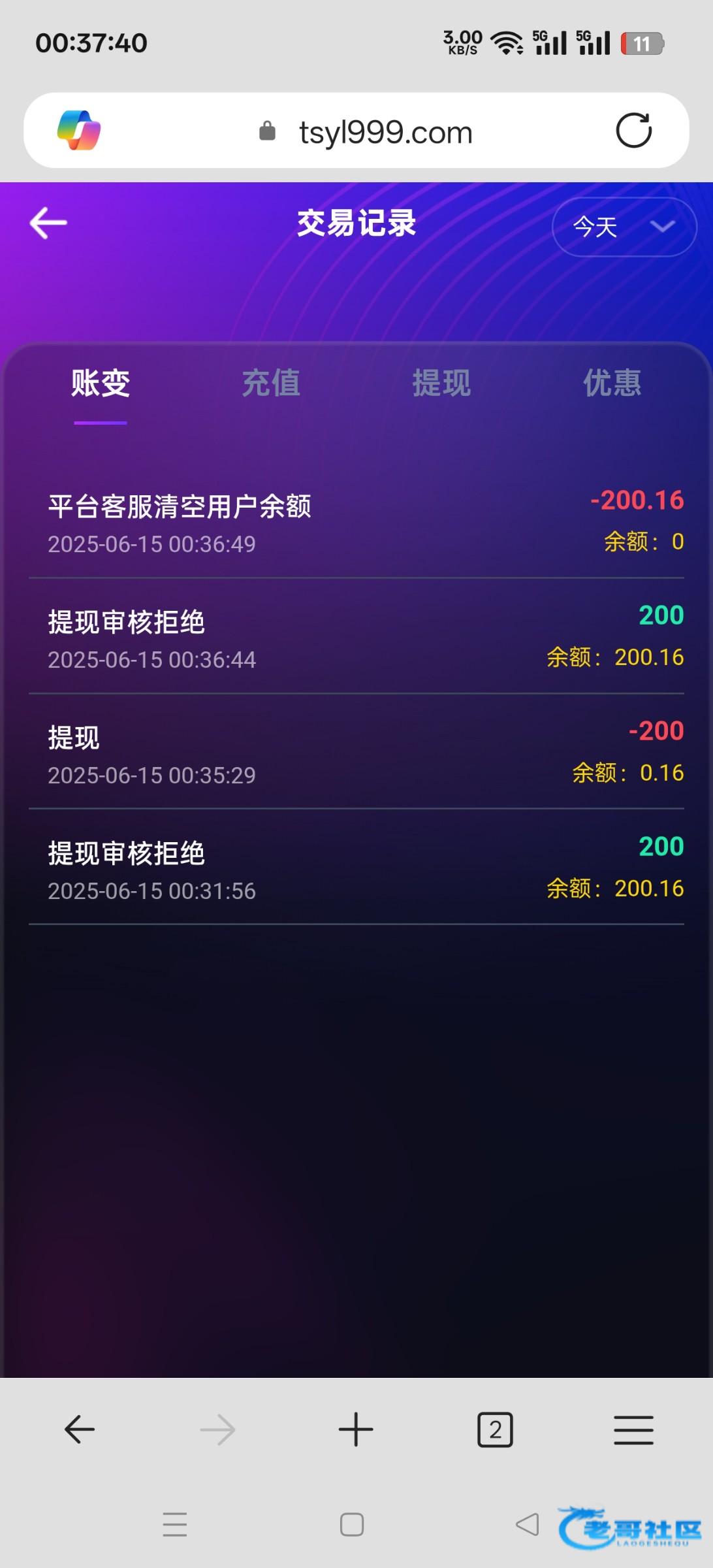Screen dimensions: 713x1568
Task: Switch to the 提现 tab
Action: 441,383
